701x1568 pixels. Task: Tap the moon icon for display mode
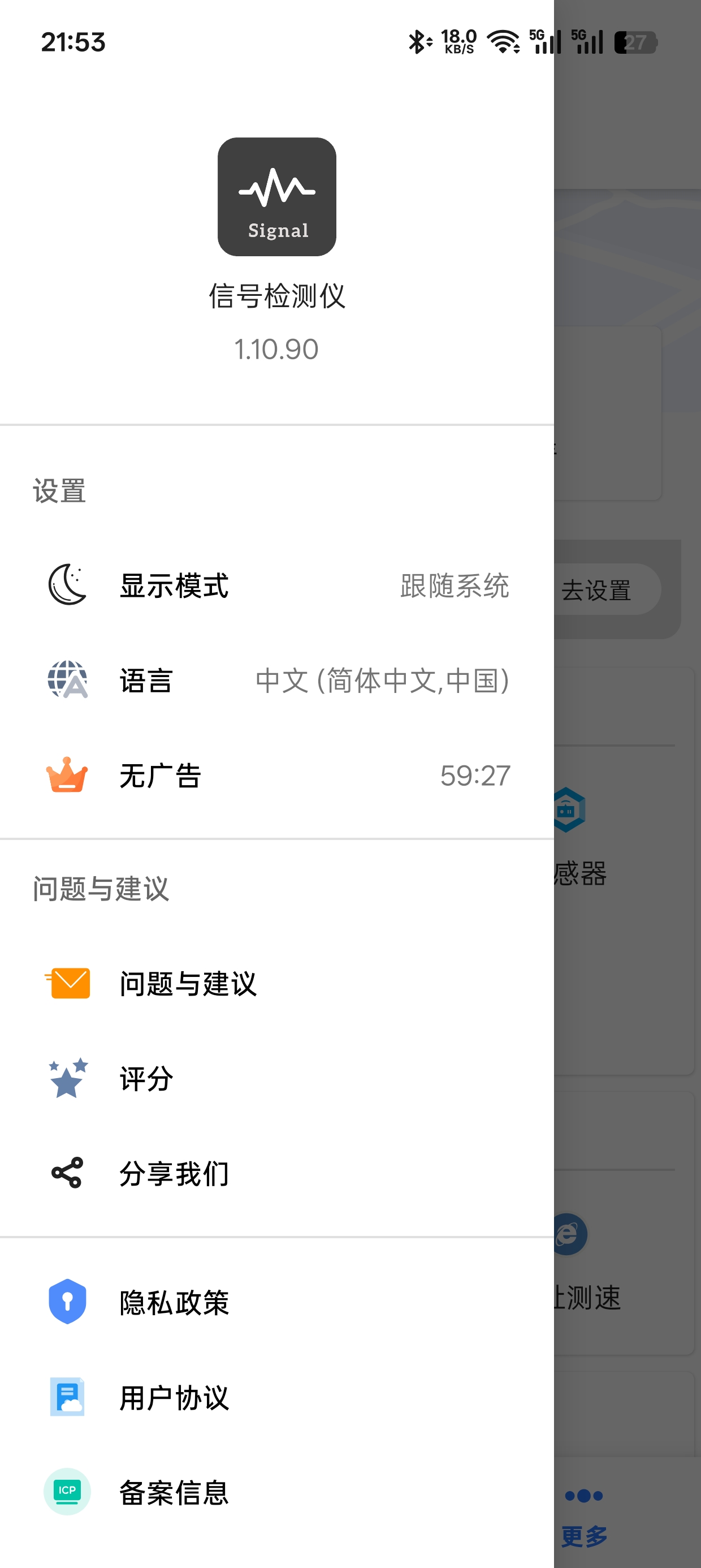tap(67, 586)
